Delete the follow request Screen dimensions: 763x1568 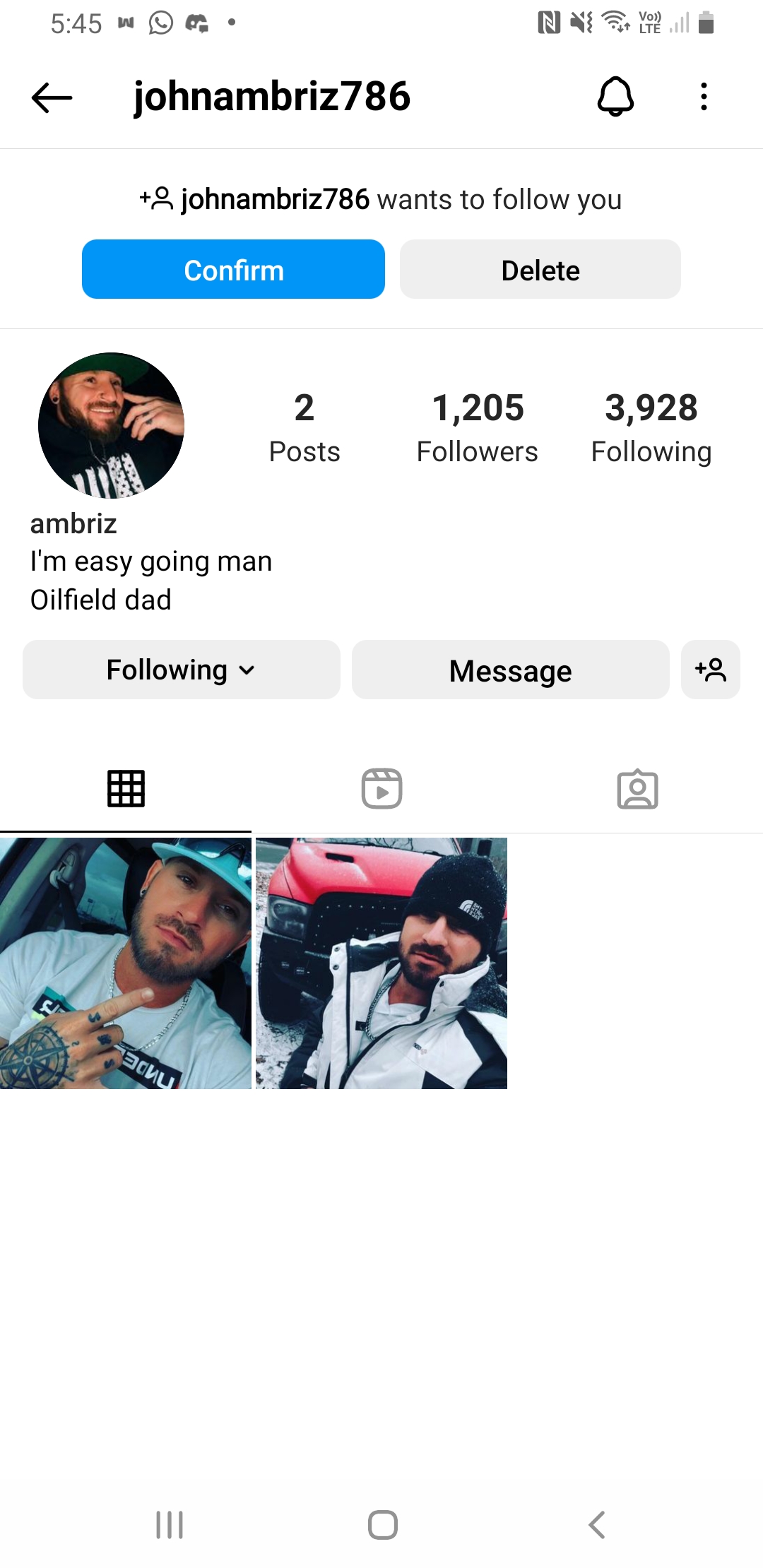tap(540, 269)
